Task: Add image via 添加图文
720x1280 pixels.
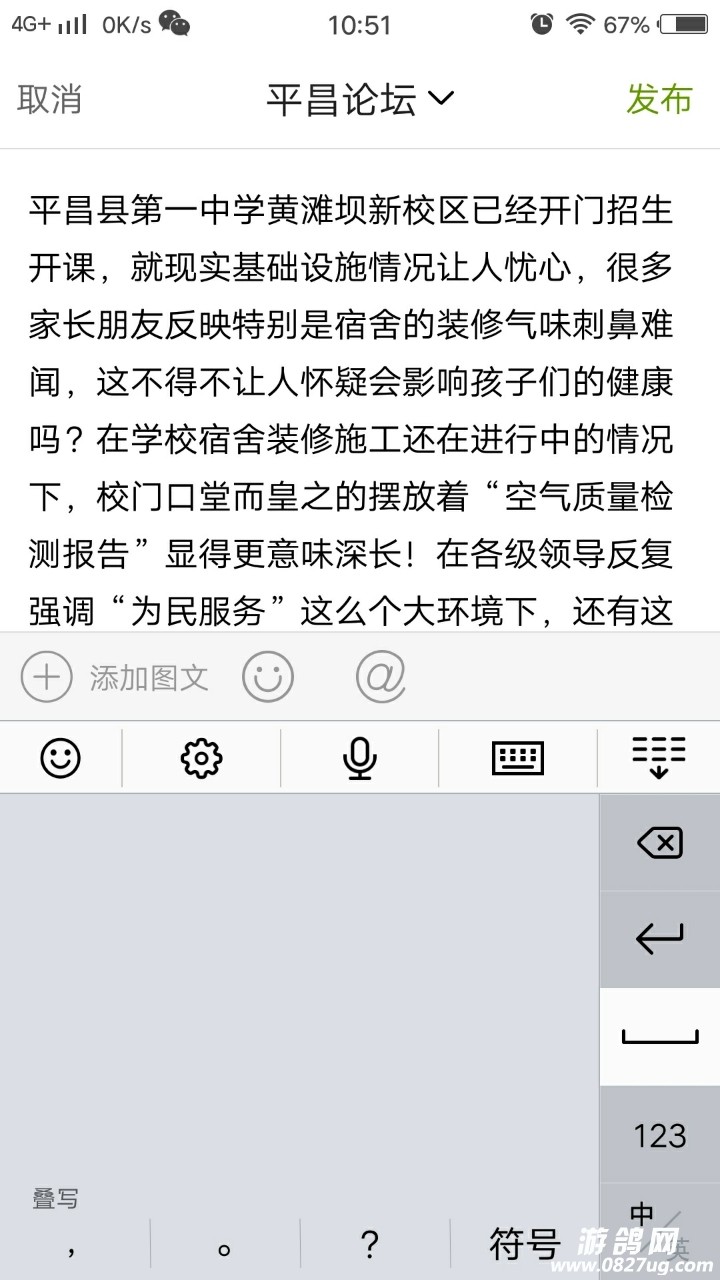Action: 116,677
